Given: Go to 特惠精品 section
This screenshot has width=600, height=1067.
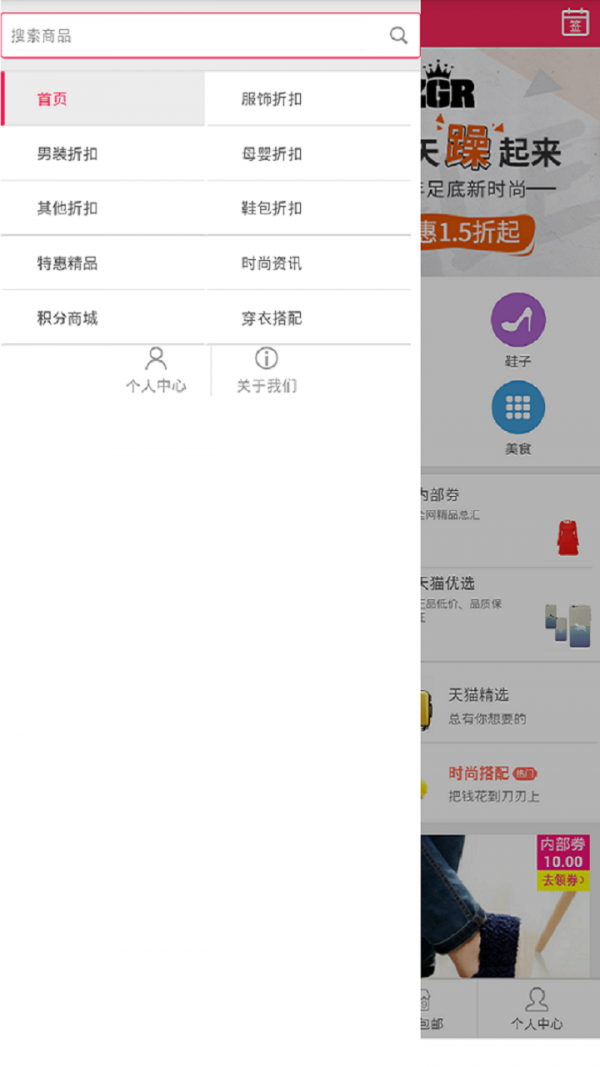Looking at the screenshot, I should (103, 263).
